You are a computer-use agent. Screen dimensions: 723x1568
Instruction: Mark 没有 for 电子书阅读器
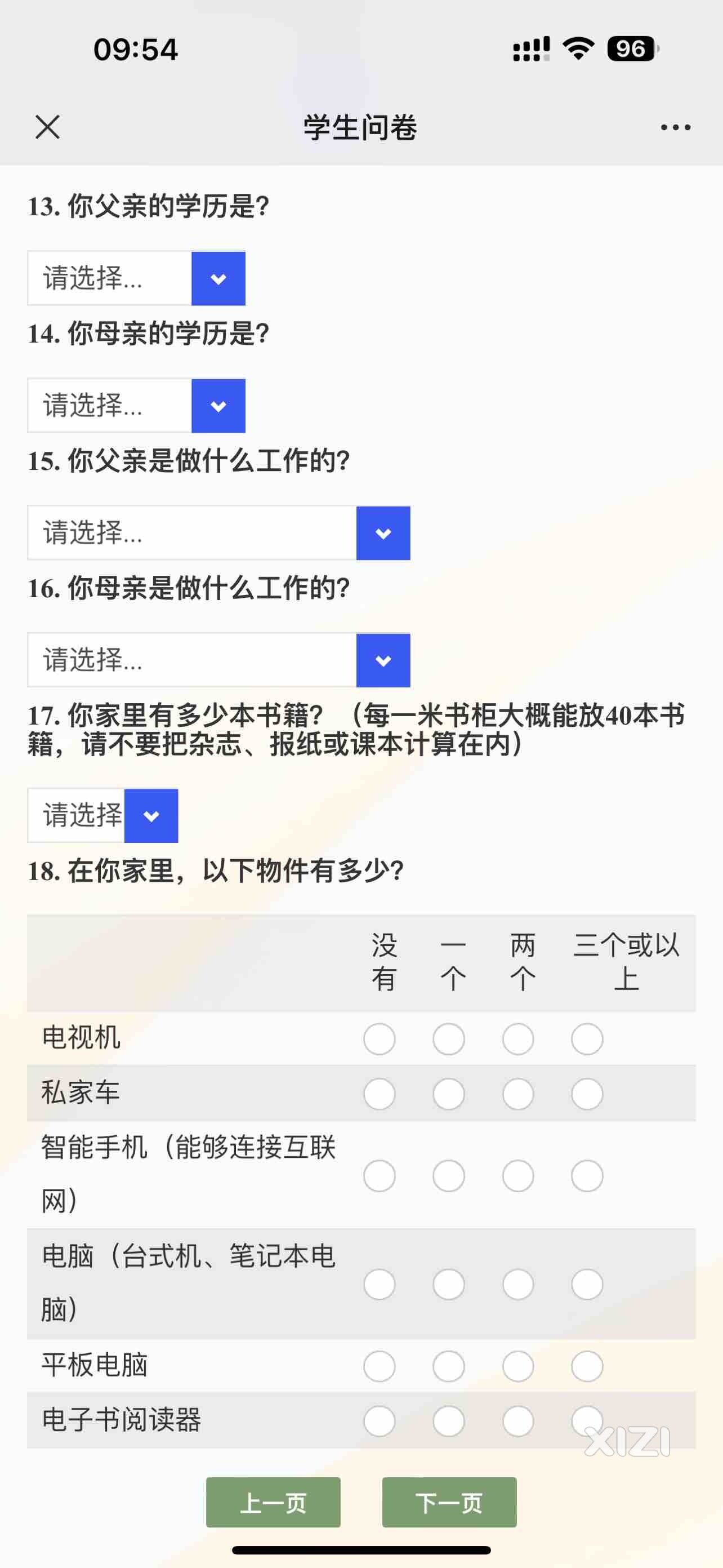click(x=379, y=1422)
